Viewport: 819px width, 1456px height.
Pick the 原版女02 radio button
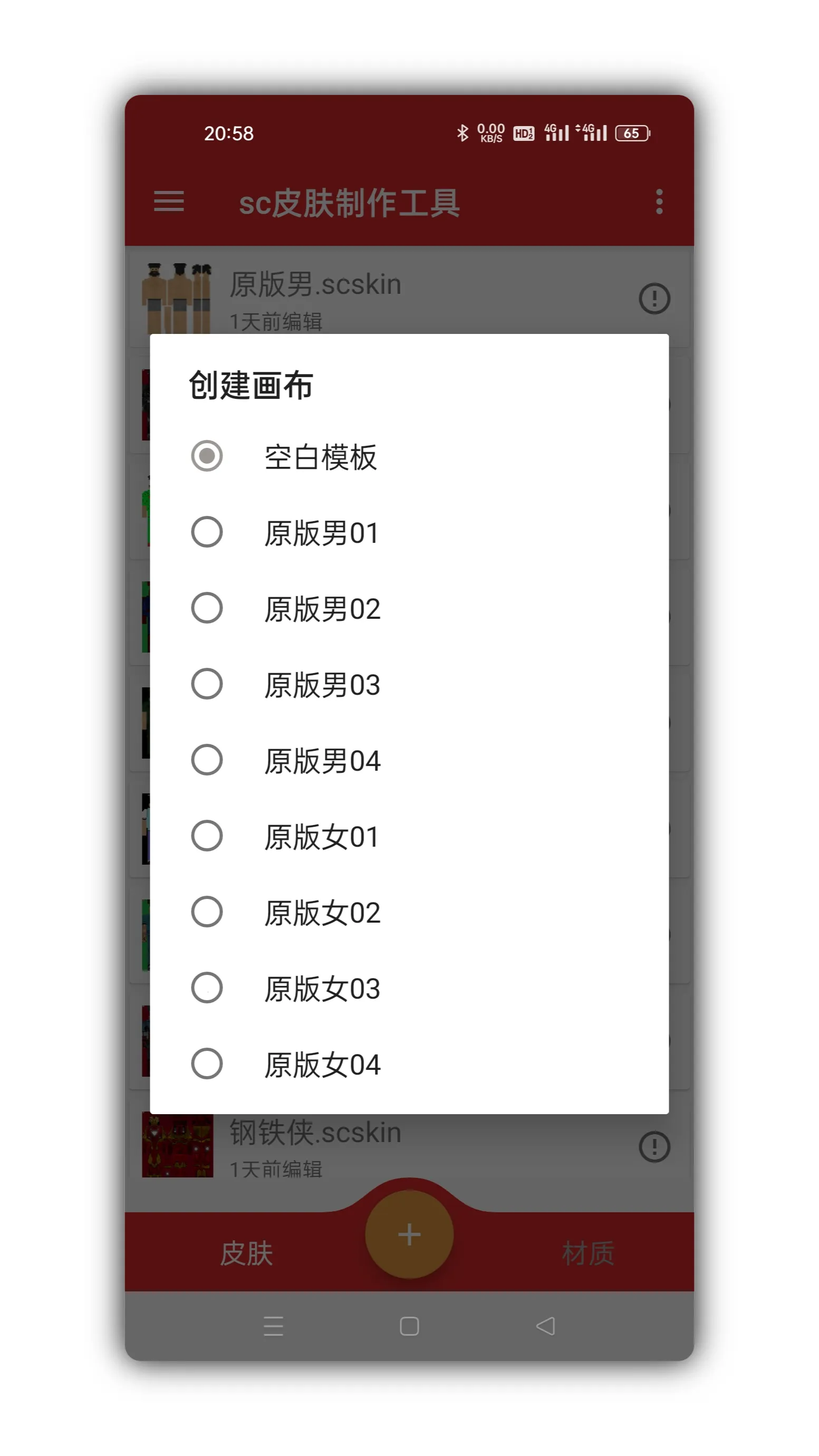pos(207,912)
